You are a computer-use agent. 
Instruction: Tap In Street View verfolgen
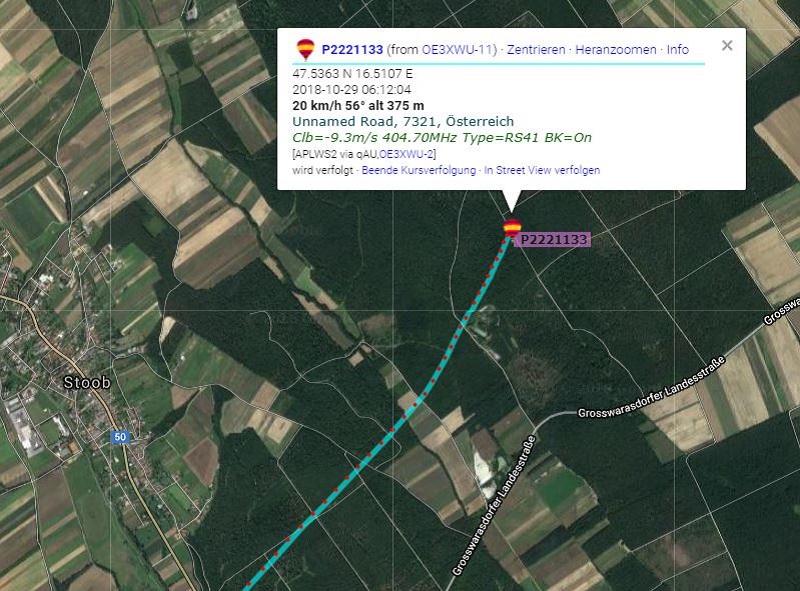541,171
